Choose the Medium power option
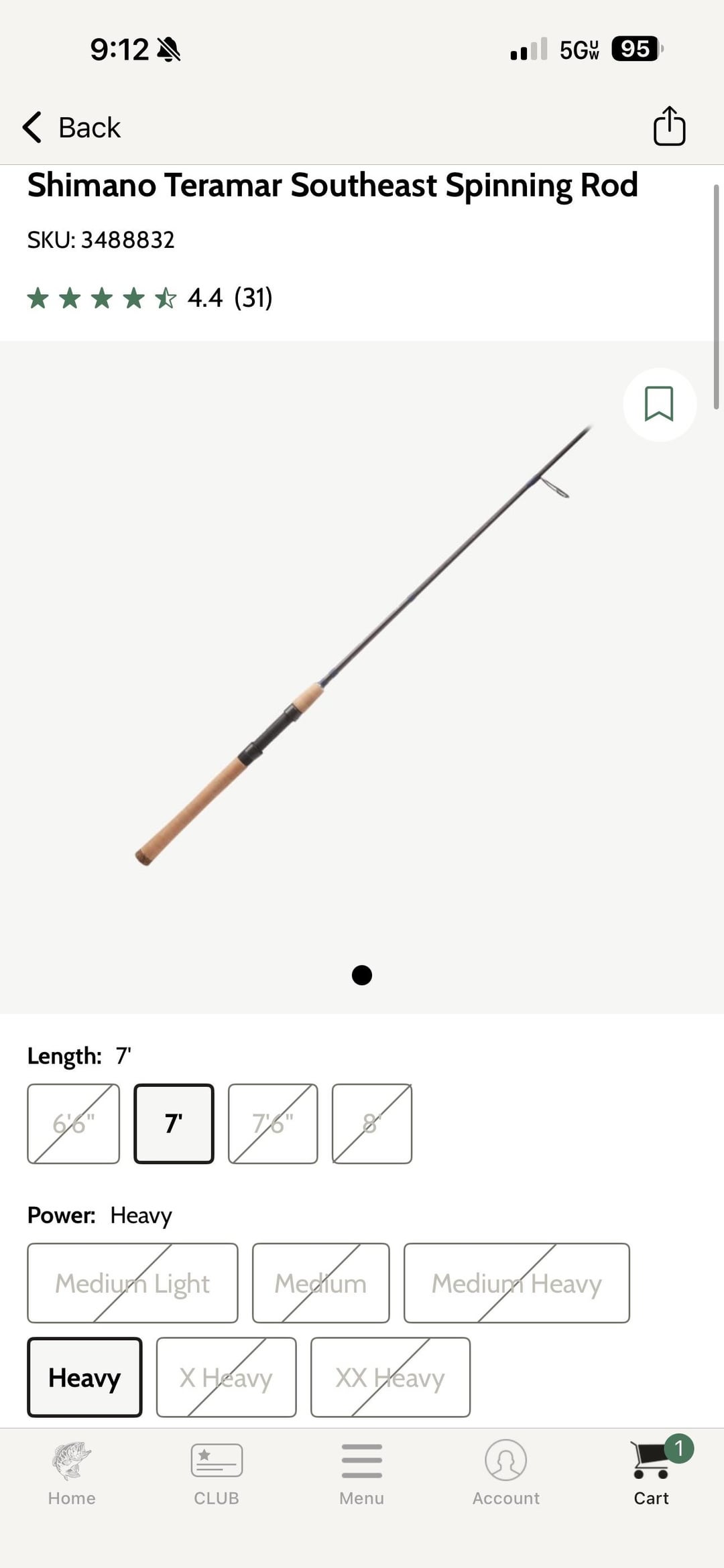The image size is (724, 1568). coord(320,1283)
